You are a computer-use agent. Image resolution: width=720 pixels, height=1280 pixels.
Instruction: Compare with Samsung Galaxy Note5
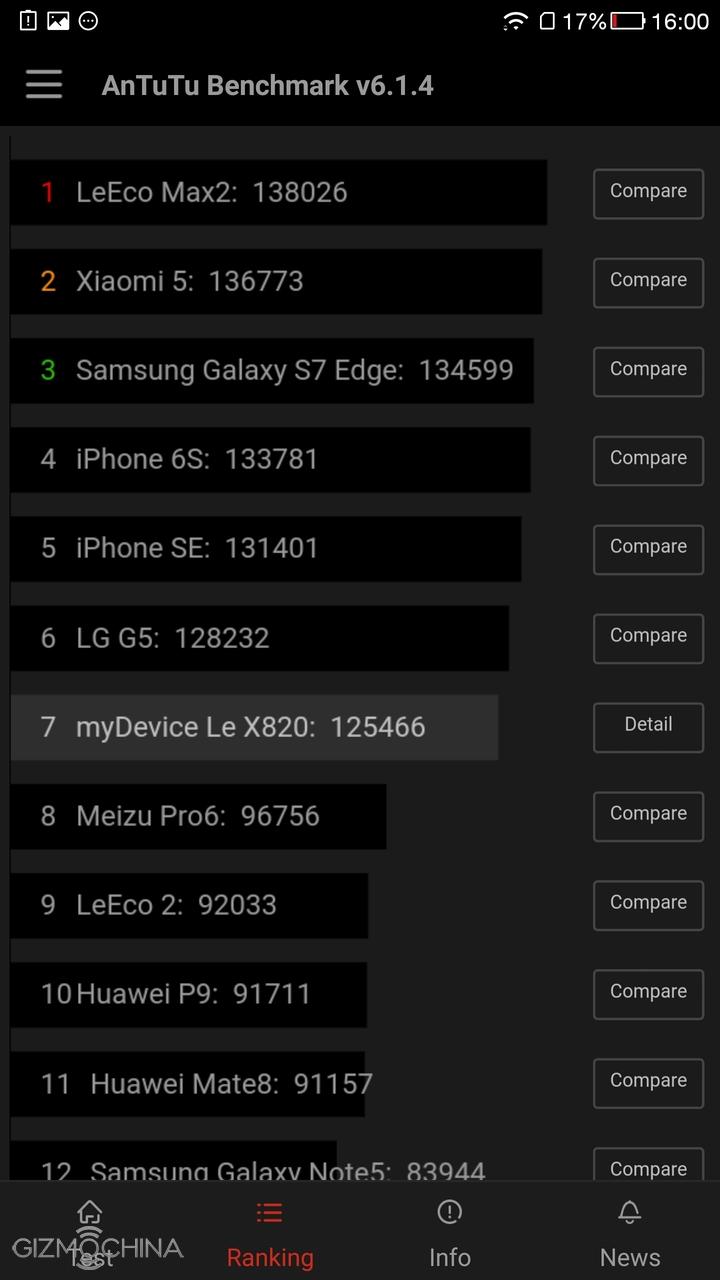pyautogui.click(x=648, y=1166)
